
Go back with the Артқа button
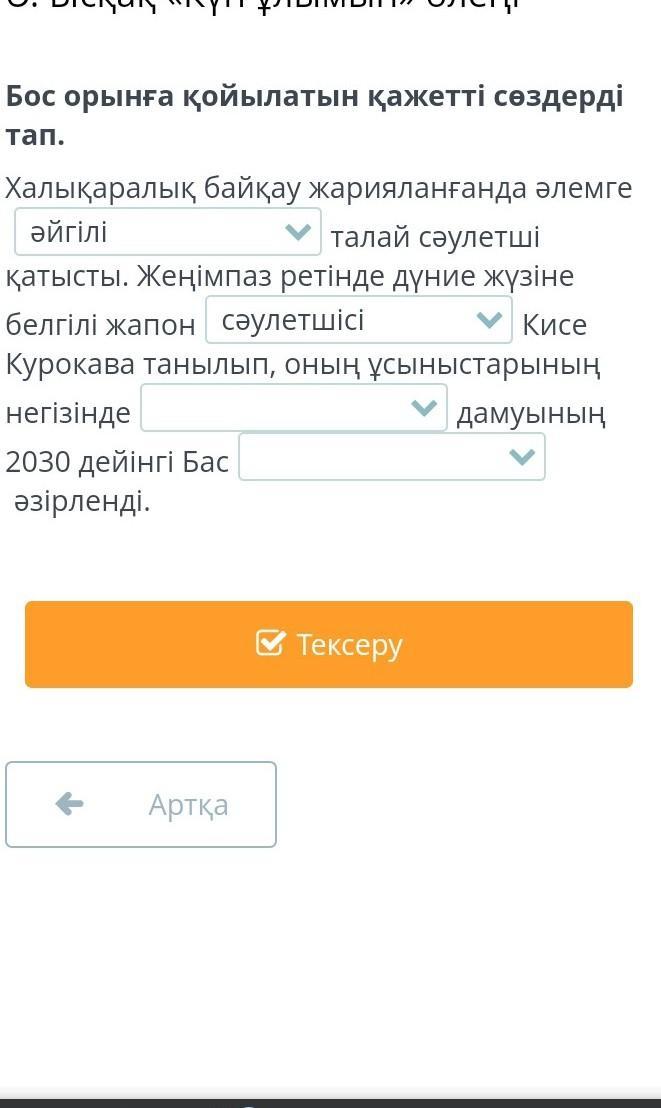point(141,804)
